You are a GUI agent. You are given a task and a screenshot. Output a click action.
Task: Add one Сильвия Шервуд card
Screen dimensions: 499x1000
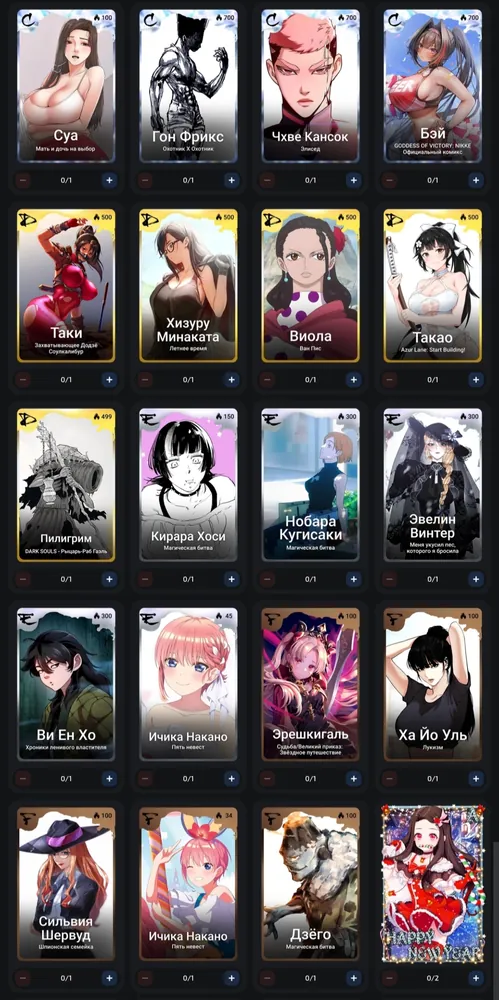pos(109,978)
